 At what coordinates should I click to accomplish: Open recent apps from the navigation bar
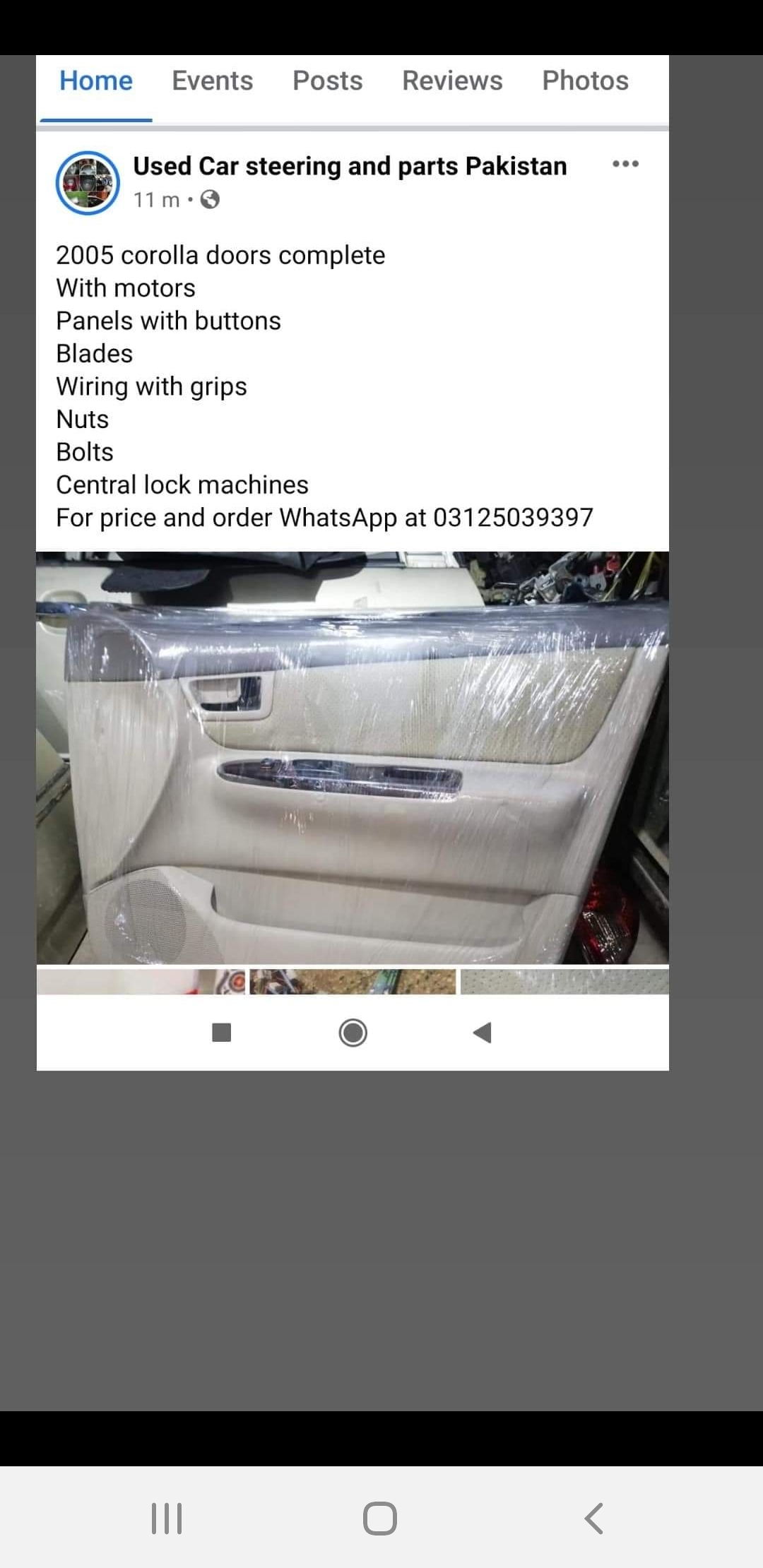167,1518
